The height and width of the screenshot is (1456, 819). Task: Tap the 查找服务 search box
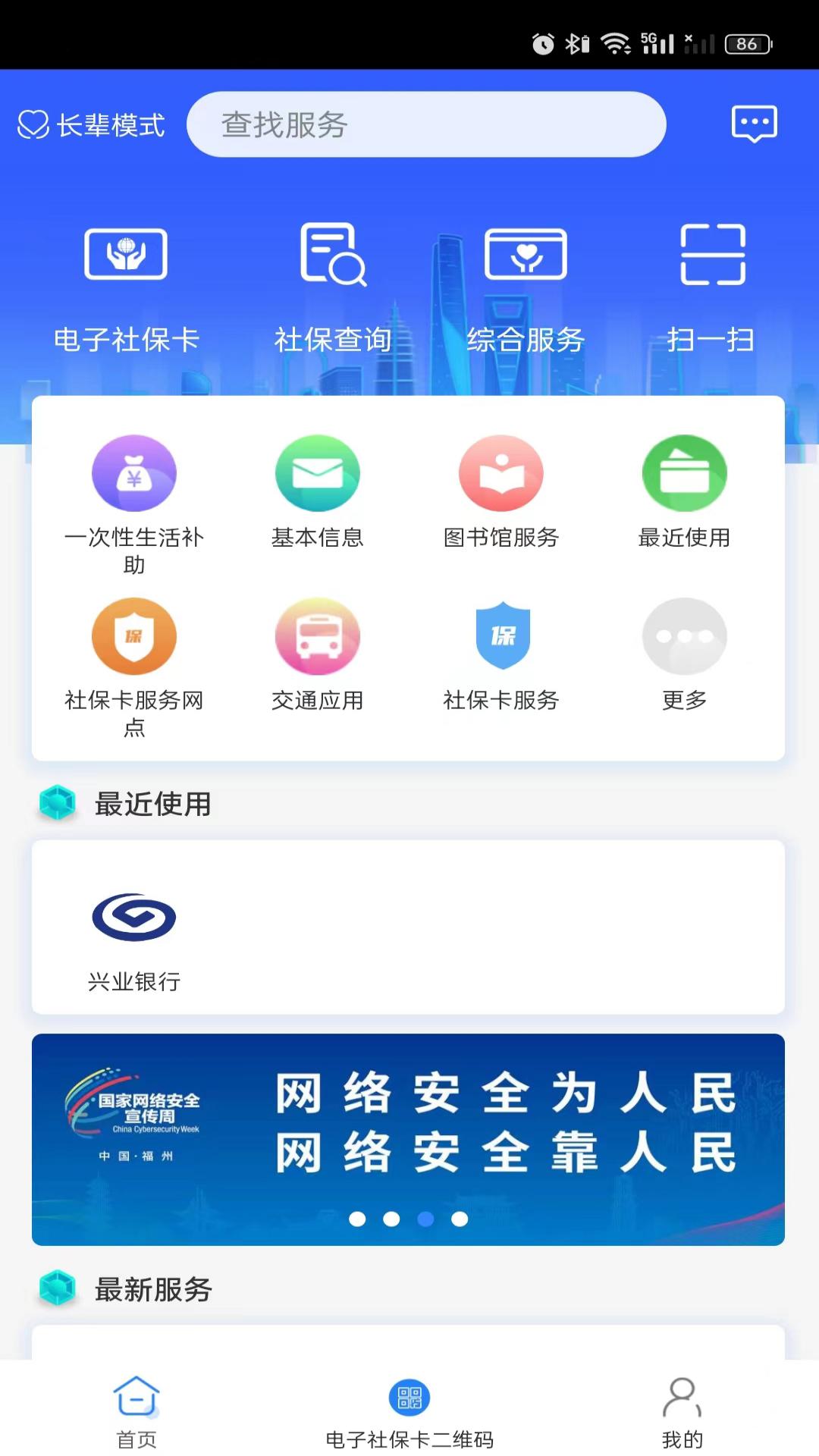click(x=426, y=125)
